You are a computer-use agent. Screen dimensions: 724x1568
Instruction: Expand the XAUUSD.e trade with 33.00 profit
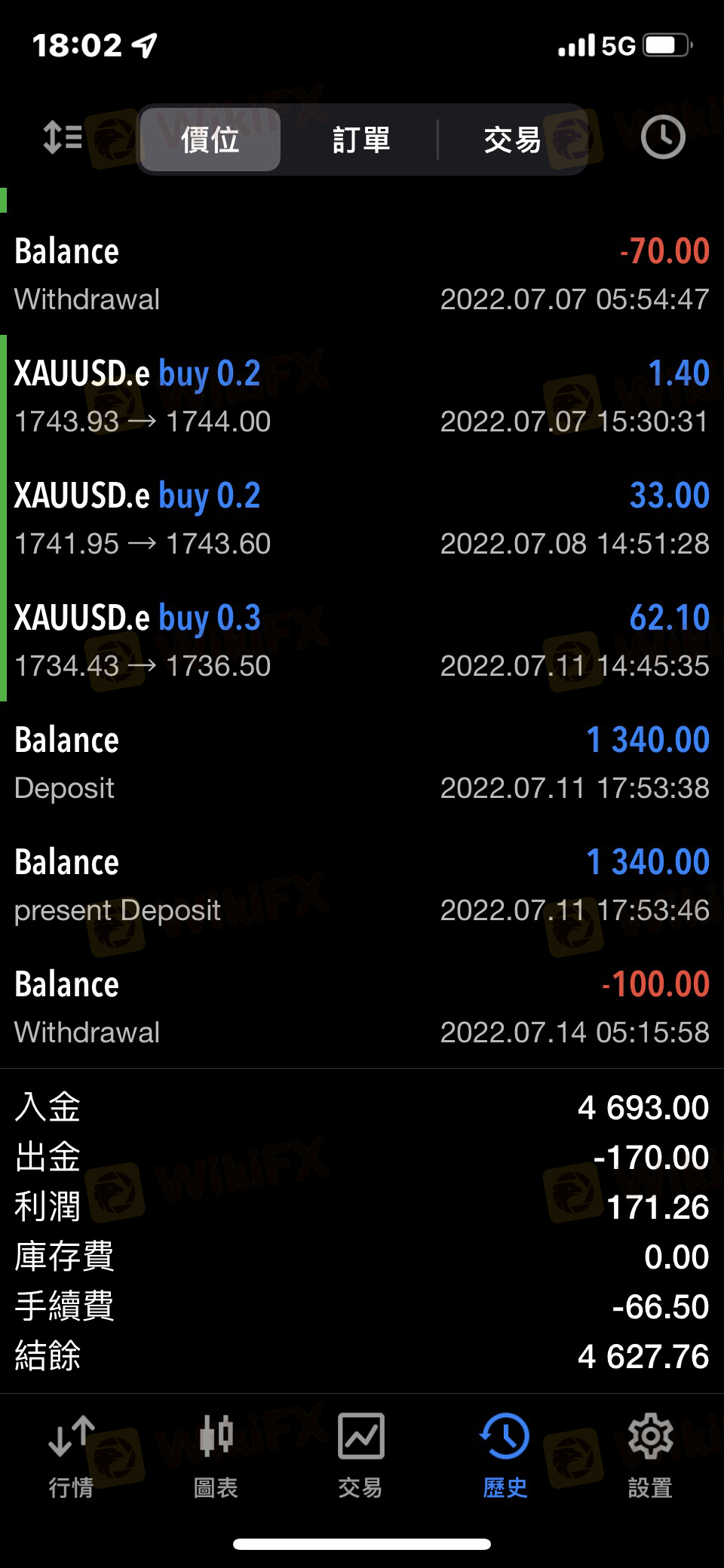tap(362, 519)
